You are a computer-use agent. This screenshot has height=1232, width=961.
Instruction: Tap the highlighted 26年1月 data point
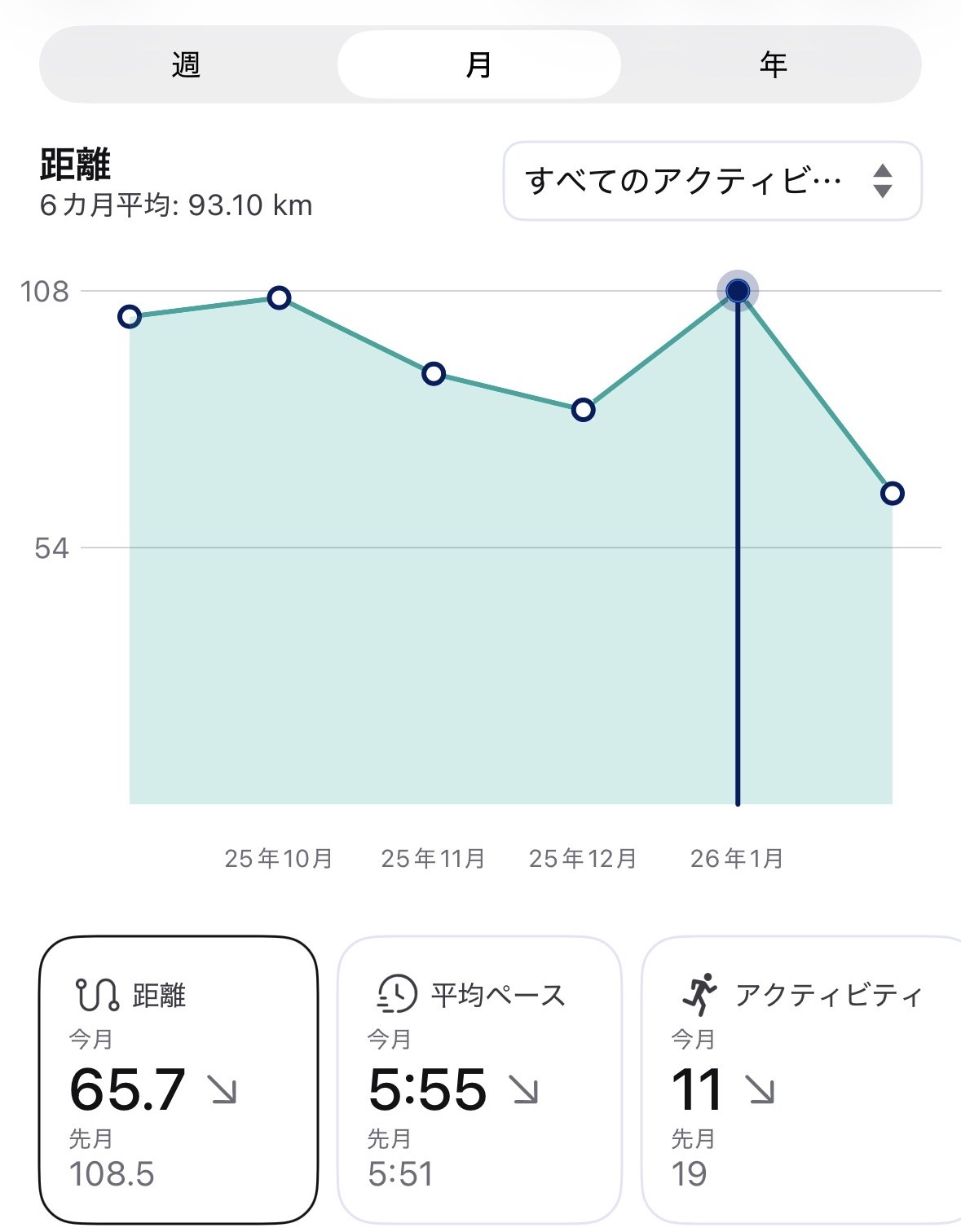738,291
